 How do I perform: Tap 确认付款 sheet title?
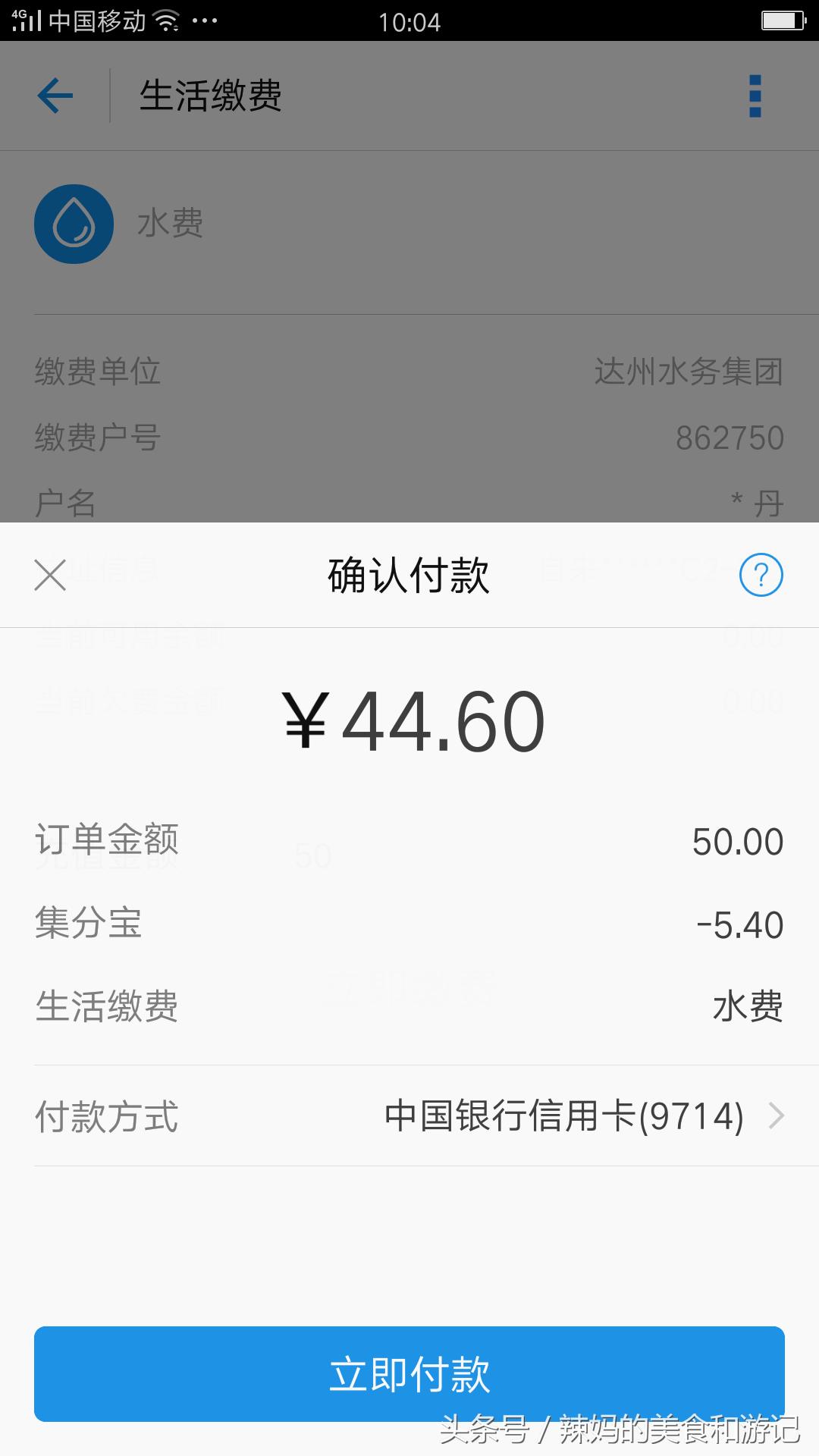[409, 576]
